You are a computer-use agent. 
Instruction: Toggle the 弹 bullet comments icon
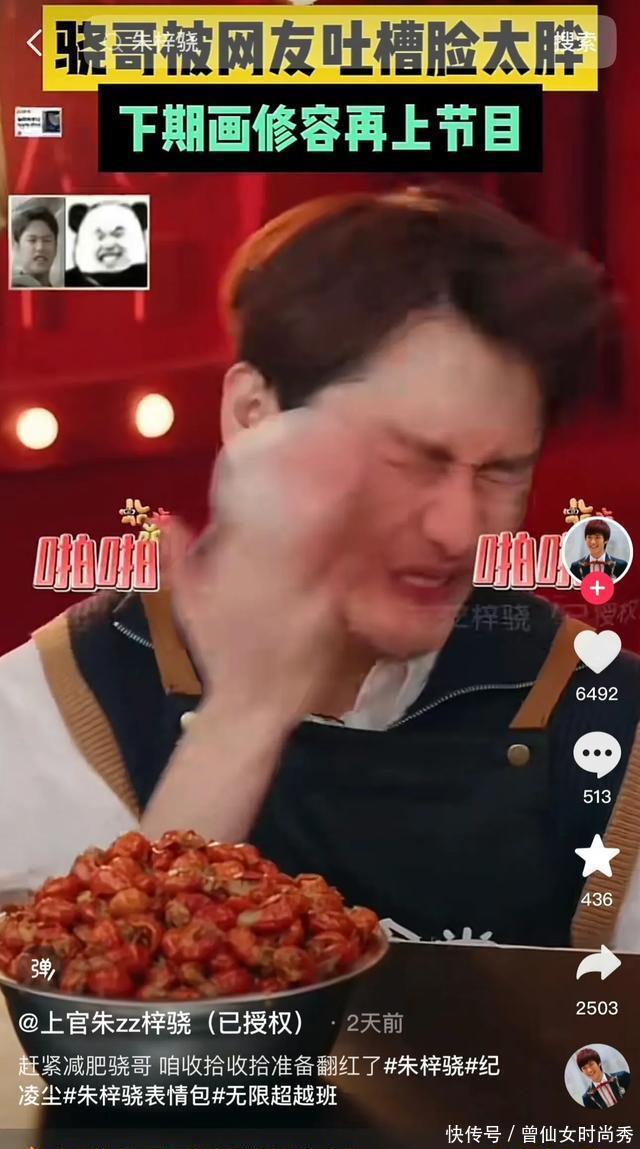point(41,968)
